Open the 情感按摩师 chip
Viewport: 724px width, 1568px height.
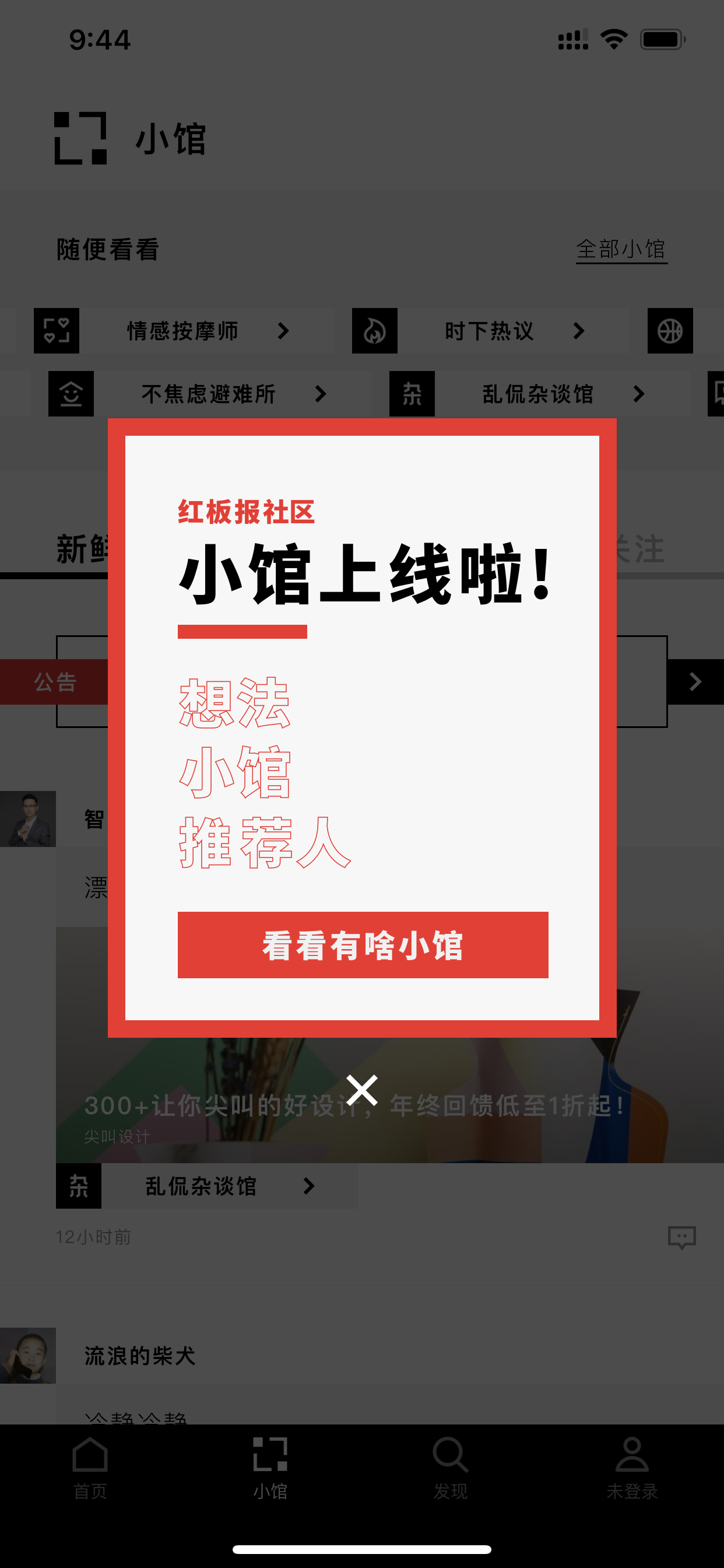click(184, 331)
